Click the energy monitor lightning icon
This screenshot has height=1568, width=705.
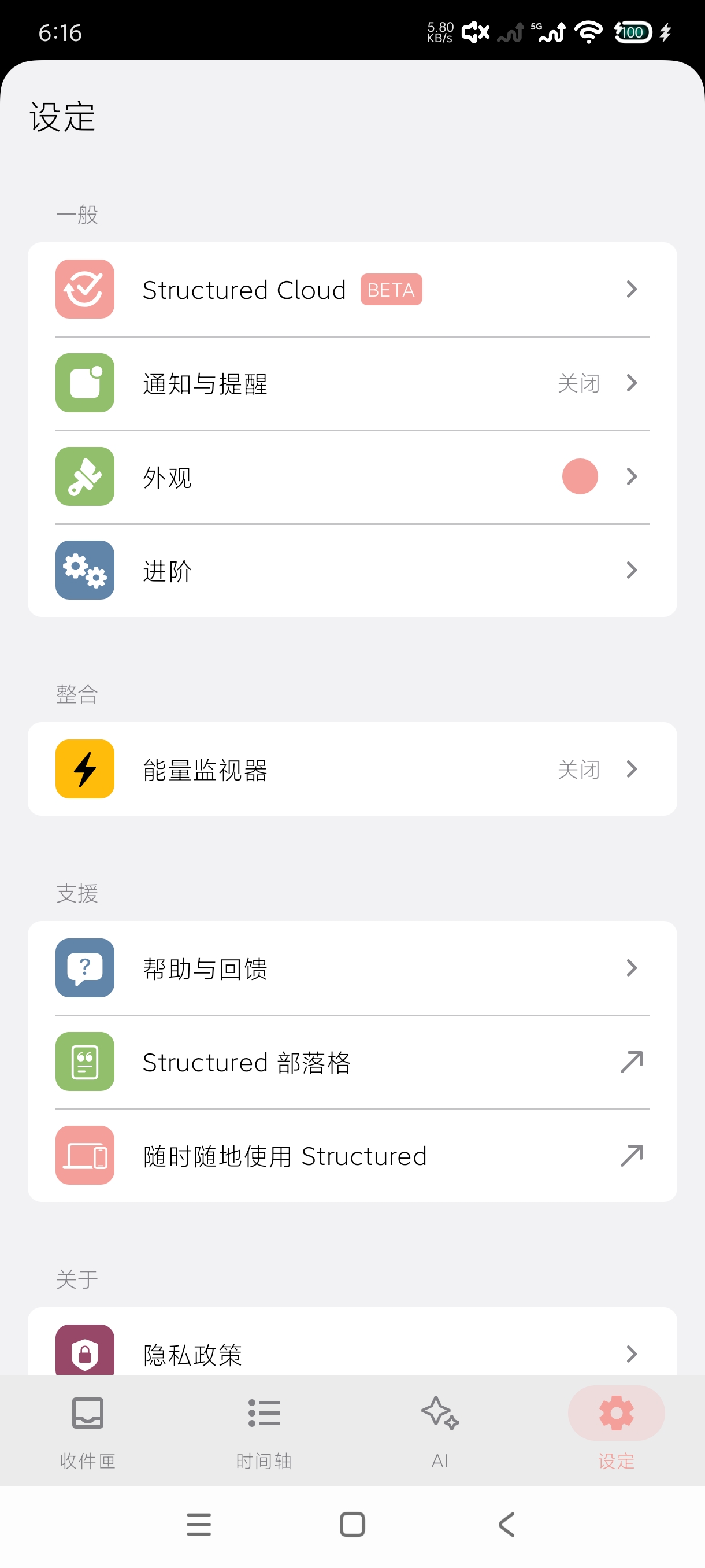point(84,769)
